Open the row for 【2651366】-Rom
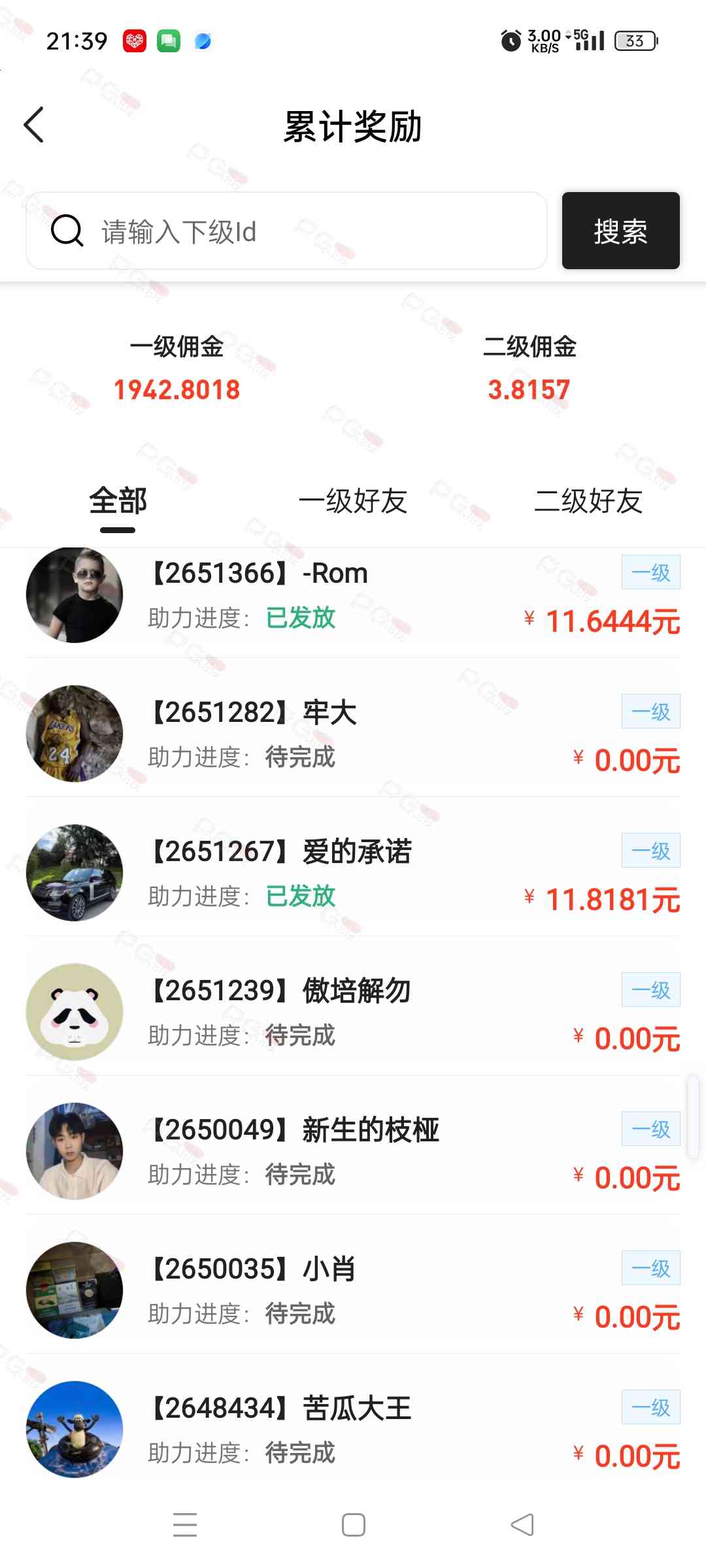 [x=353, y=596]
